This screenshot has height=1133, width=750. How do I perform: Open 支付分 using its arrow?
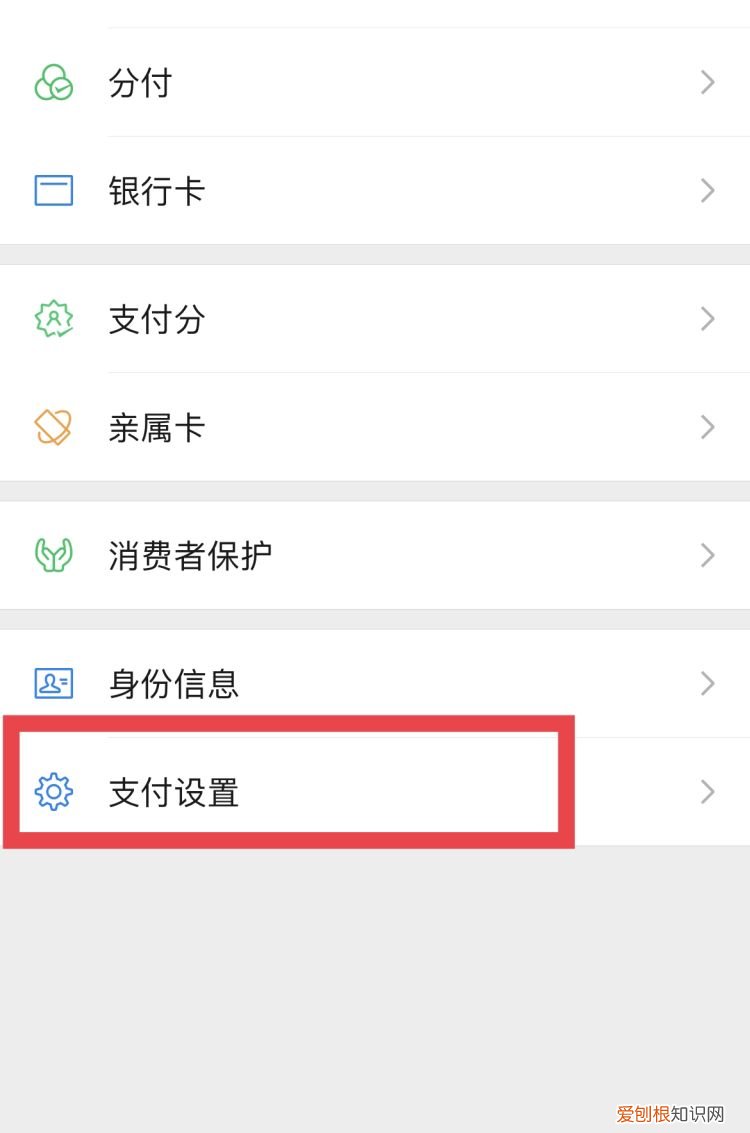tap(708, 320)
